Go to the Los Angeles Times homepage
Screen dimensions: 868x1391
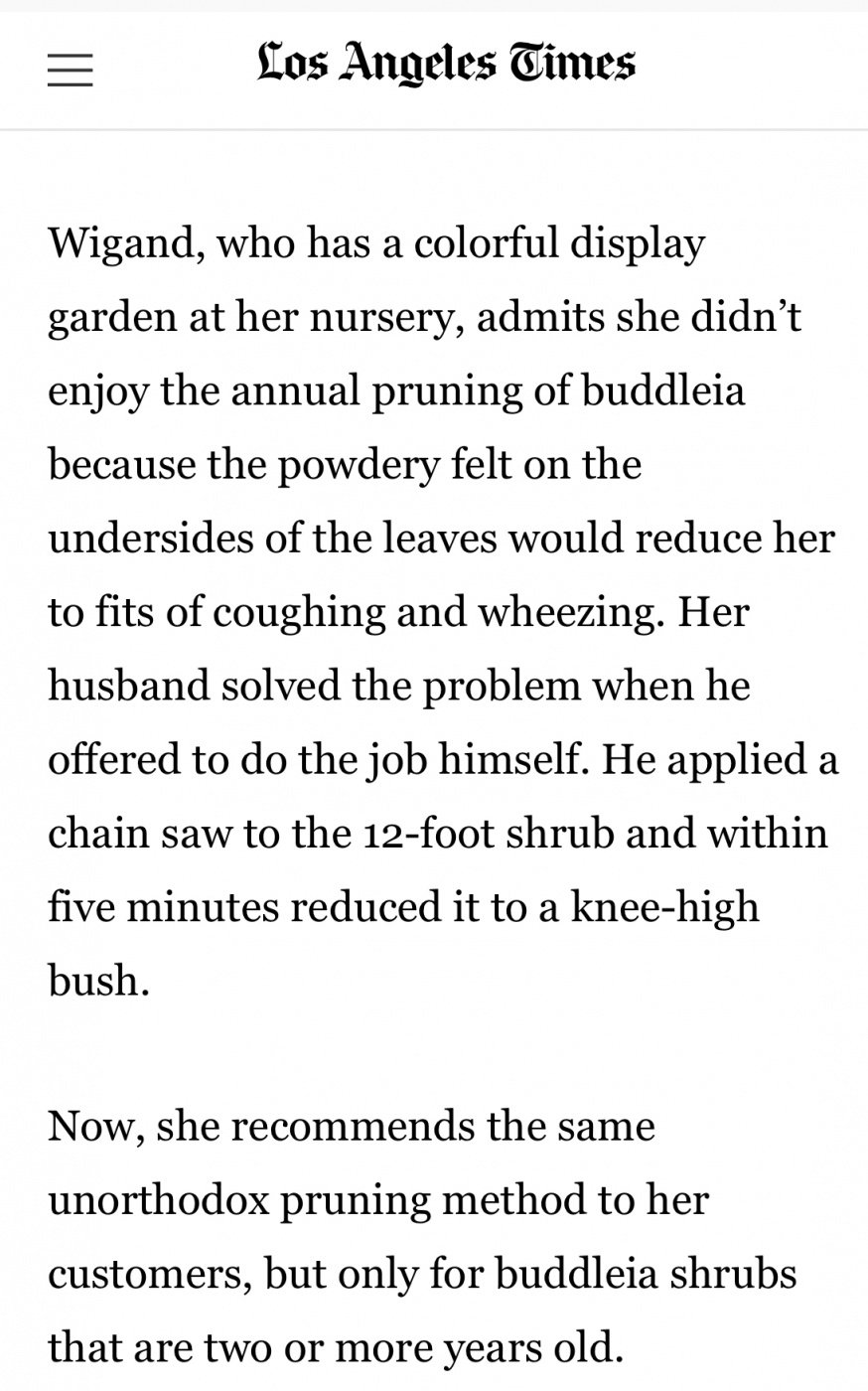click(446, 66)
